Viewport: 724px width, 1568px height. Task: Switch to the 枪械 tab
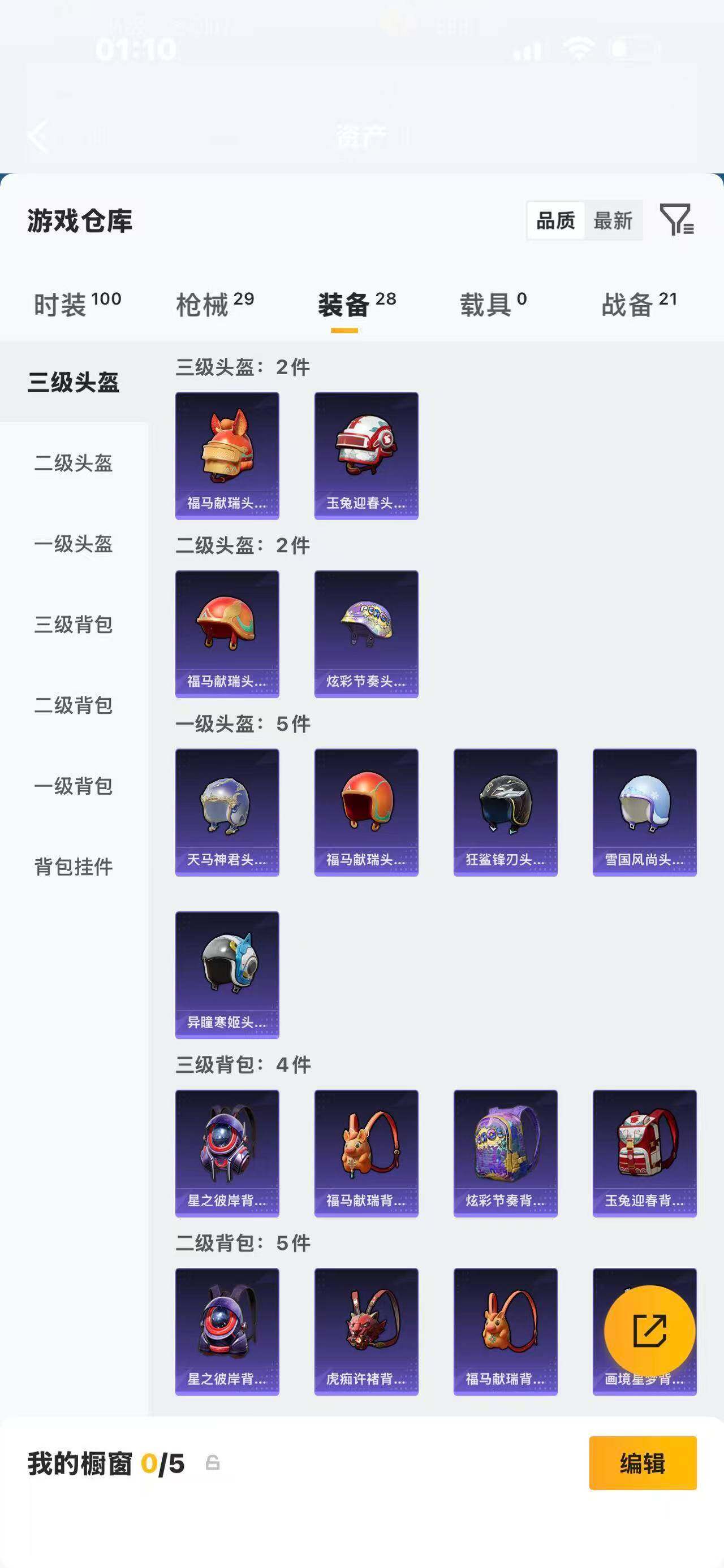pyautogui.click(x=214, y=304)
